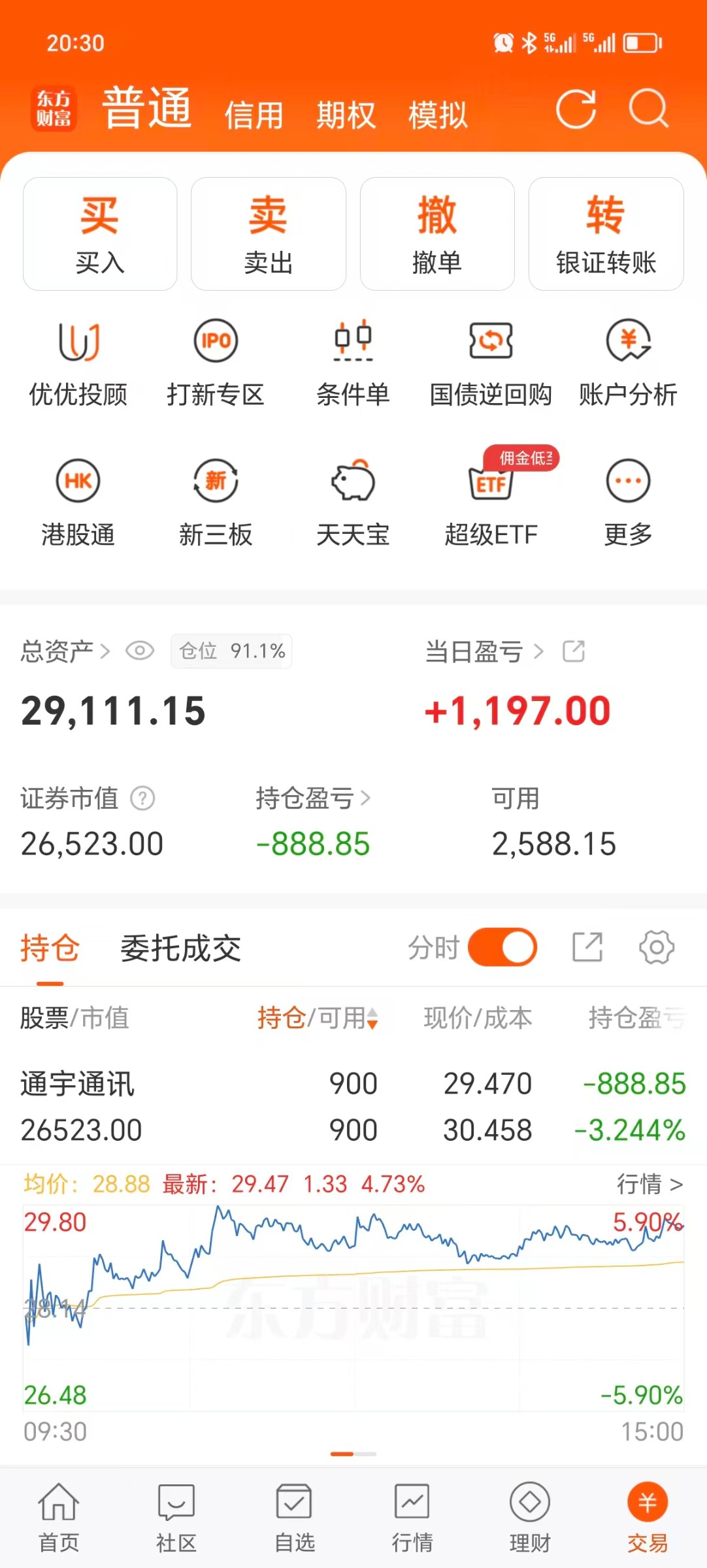Share today's profit and loss
707x1568 pixels.
(x=574, y=651)
